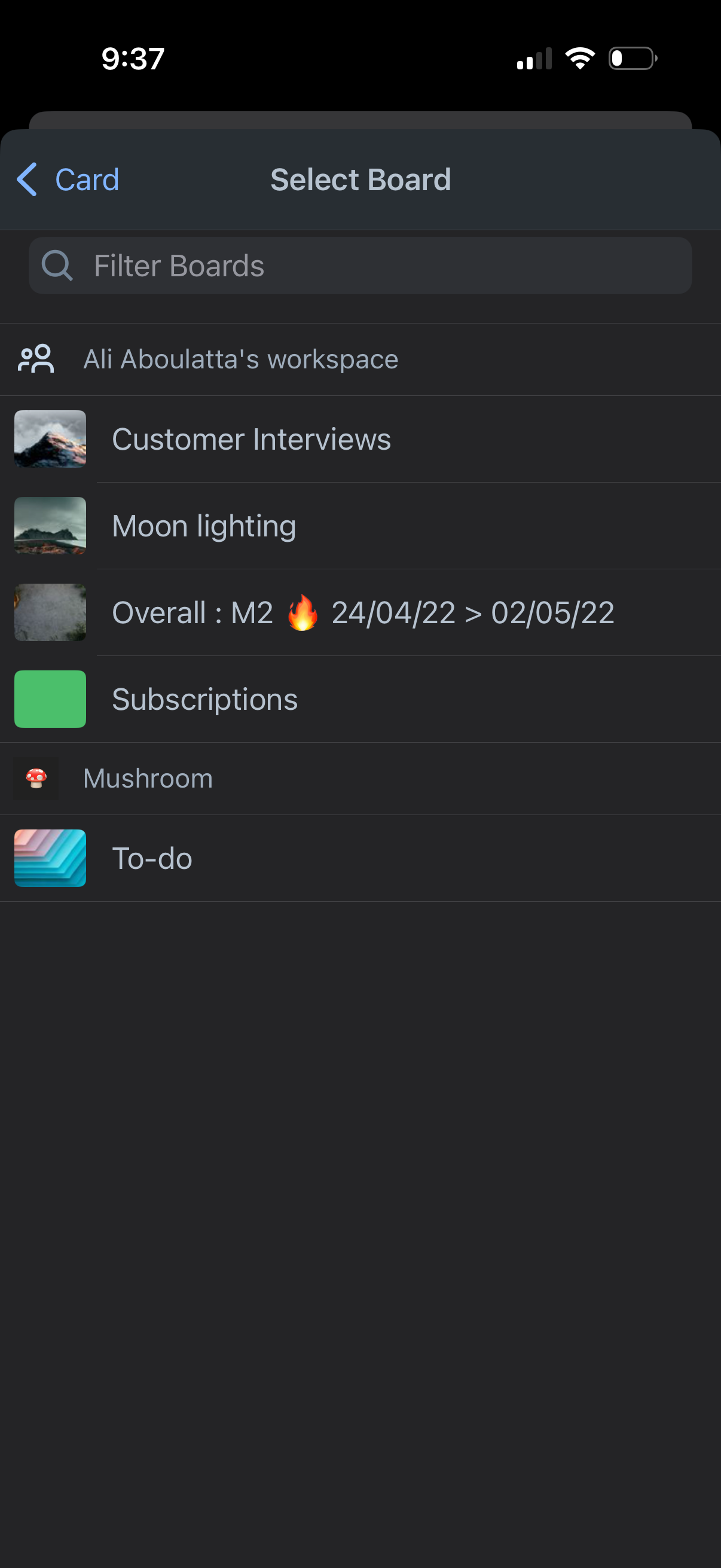Screen dimensions: 721x1568
Task: Expand Ali Aboulatta's workspace section
Action: point(240,359)
